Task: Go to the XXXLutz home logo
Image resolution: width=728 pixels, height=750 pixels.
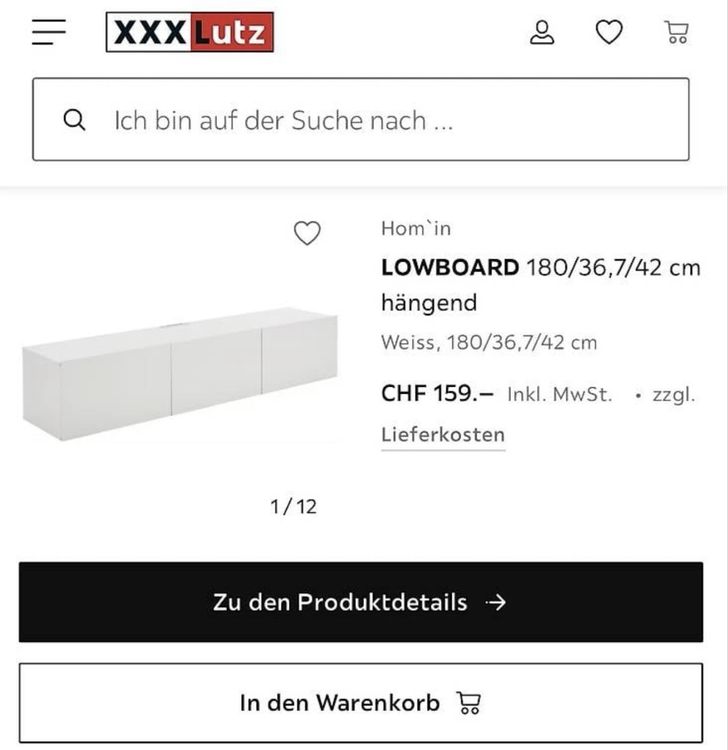Action: point(189,32)
